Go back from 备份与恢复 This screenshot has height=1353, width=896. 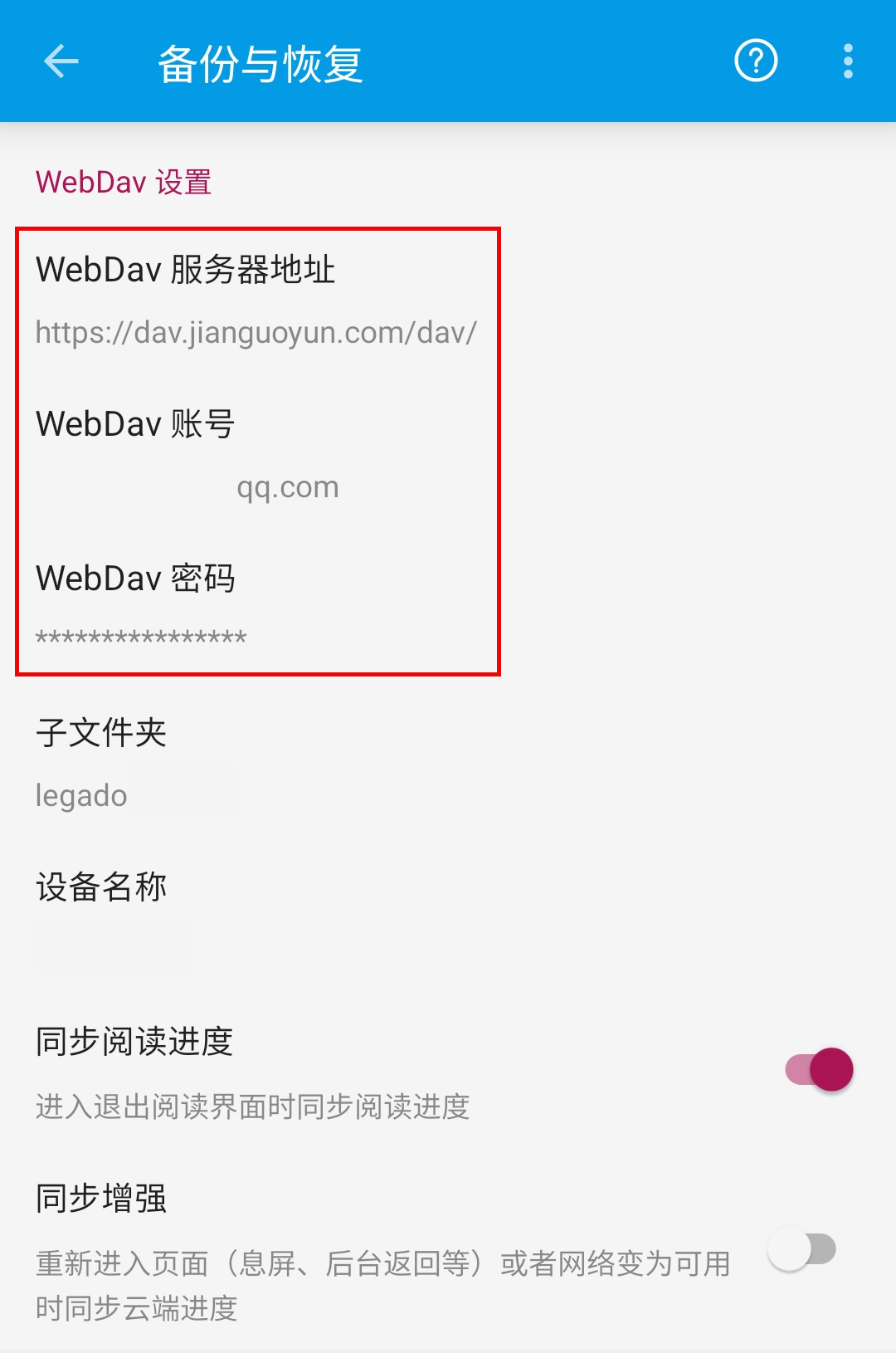click(61, 61)
